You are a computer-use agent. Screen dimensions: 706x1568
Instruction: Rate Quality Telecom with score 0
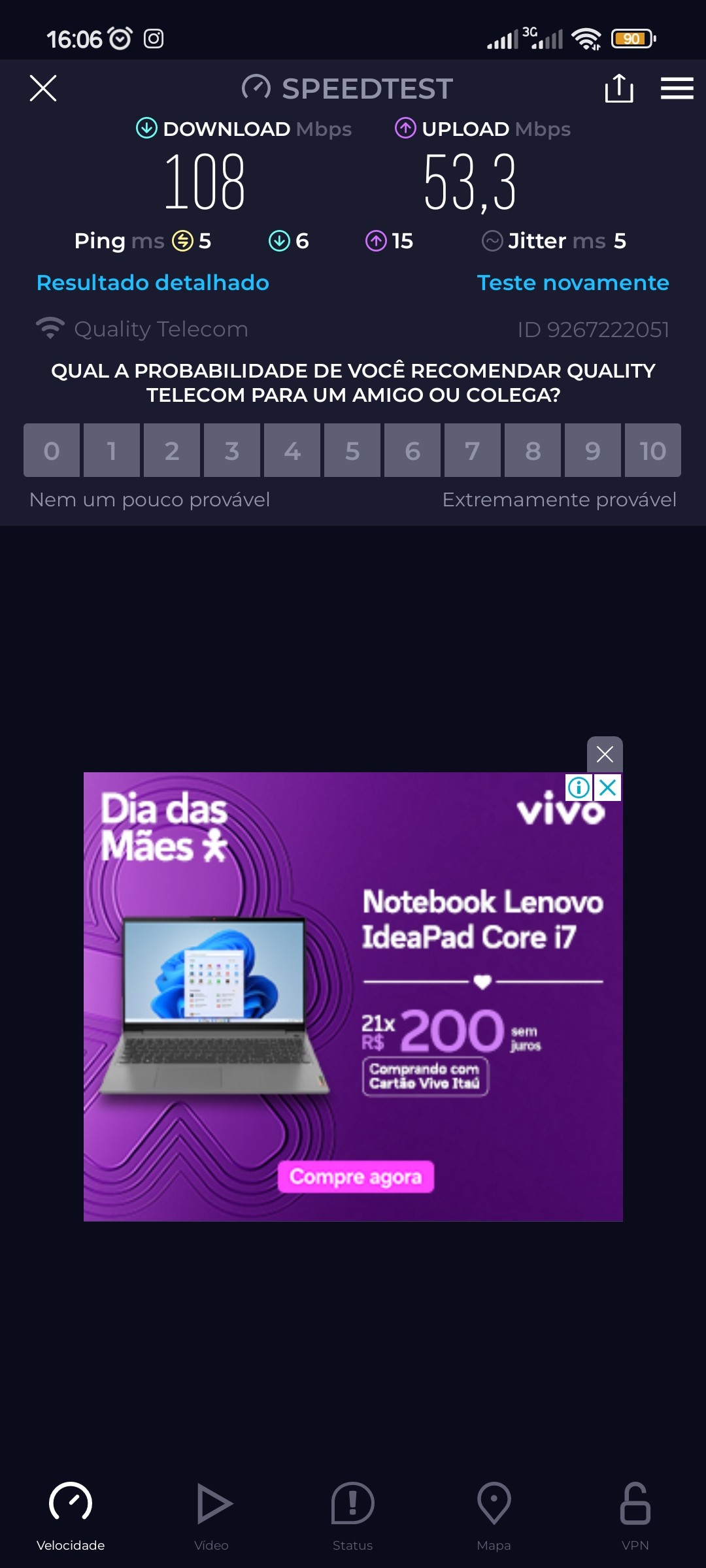52,451
